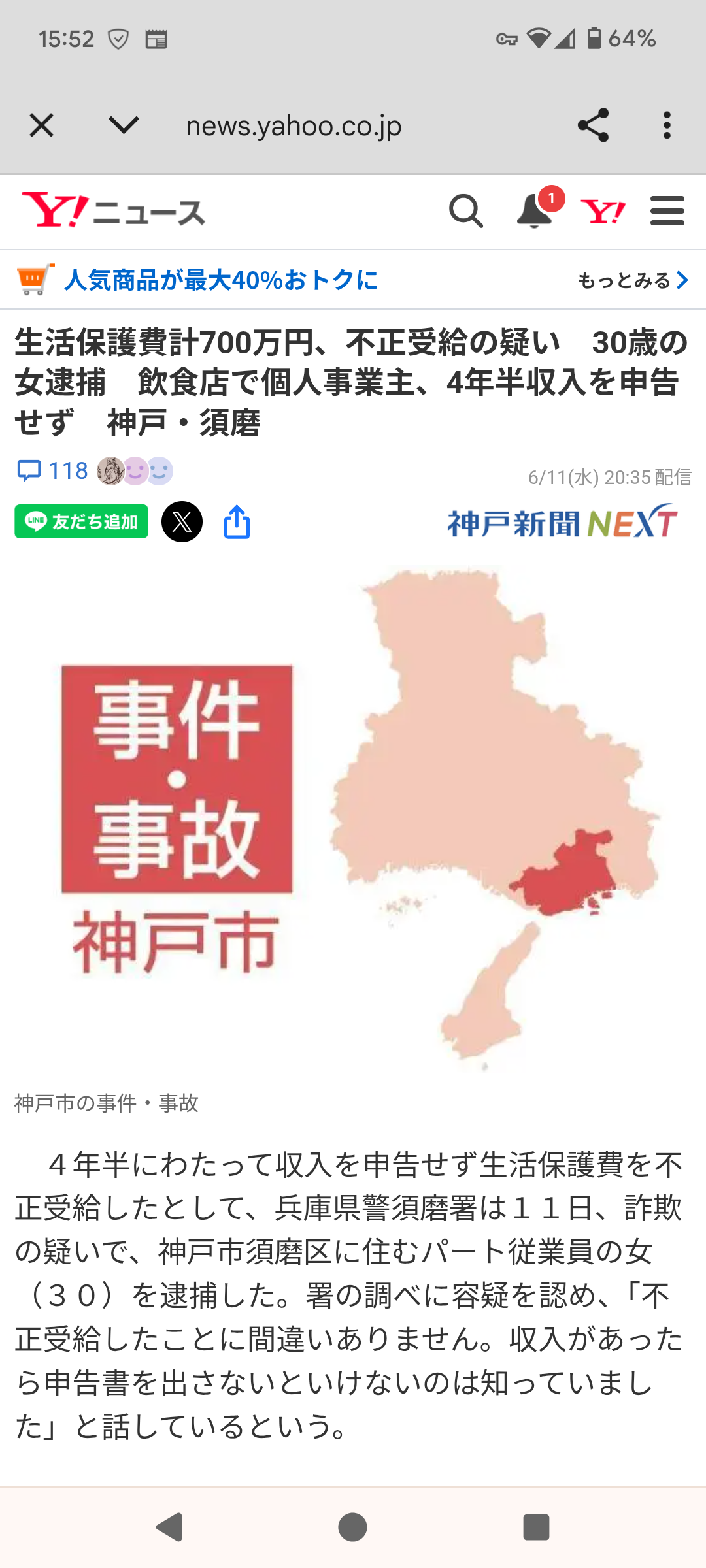Open the hamburger menu

click(667, 211)
